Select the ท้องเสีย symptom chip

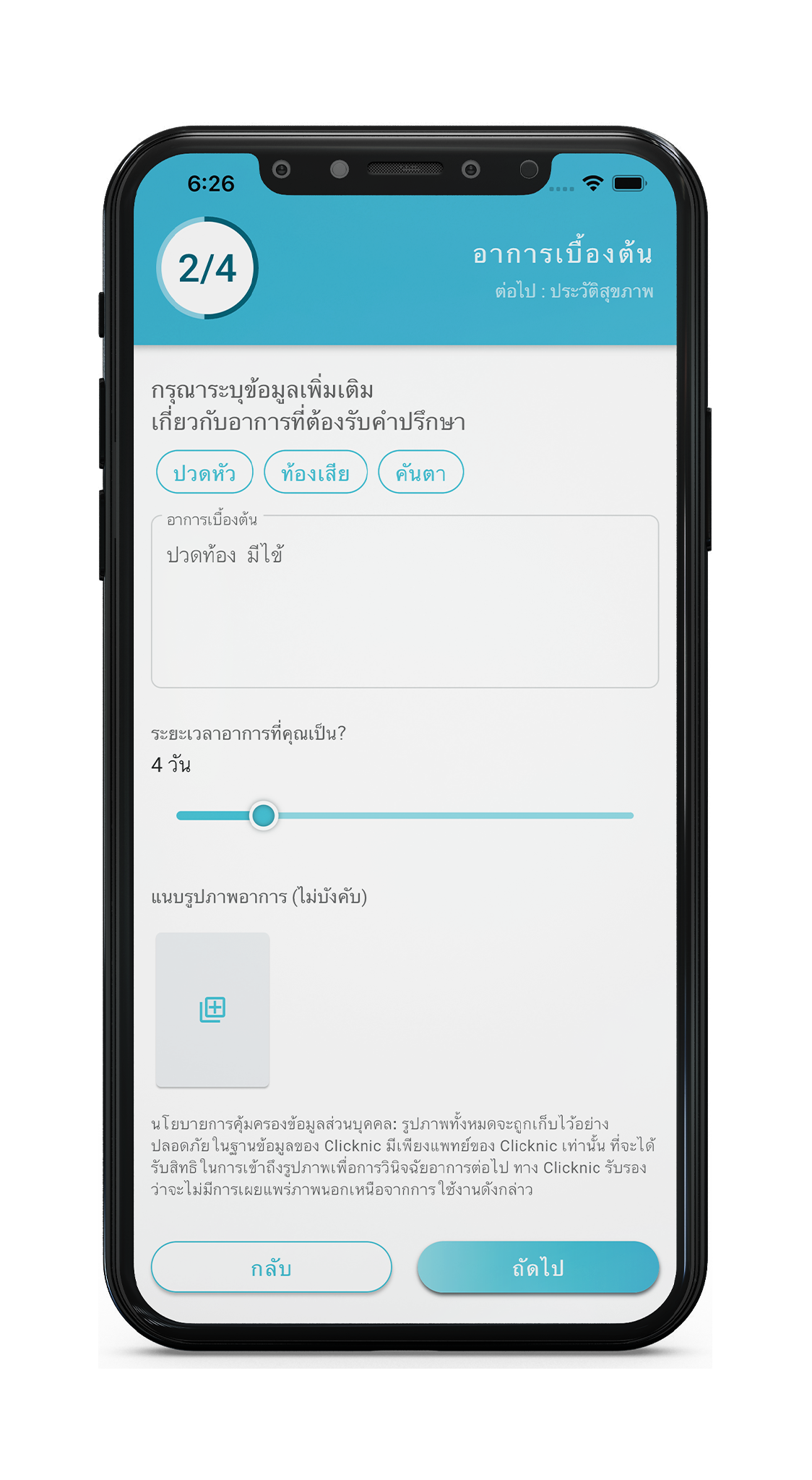[x=316, y=473]
